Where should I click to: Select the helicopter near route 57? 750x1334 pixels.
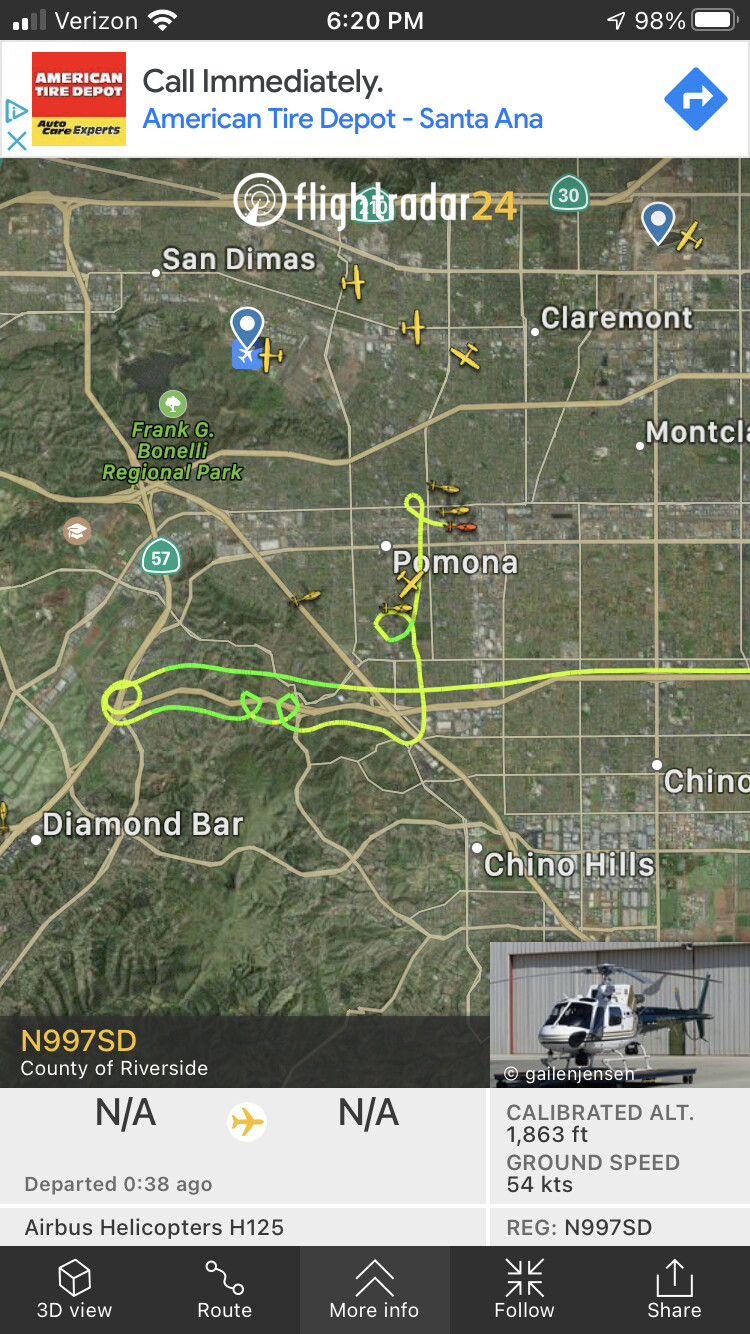point(306,598)
